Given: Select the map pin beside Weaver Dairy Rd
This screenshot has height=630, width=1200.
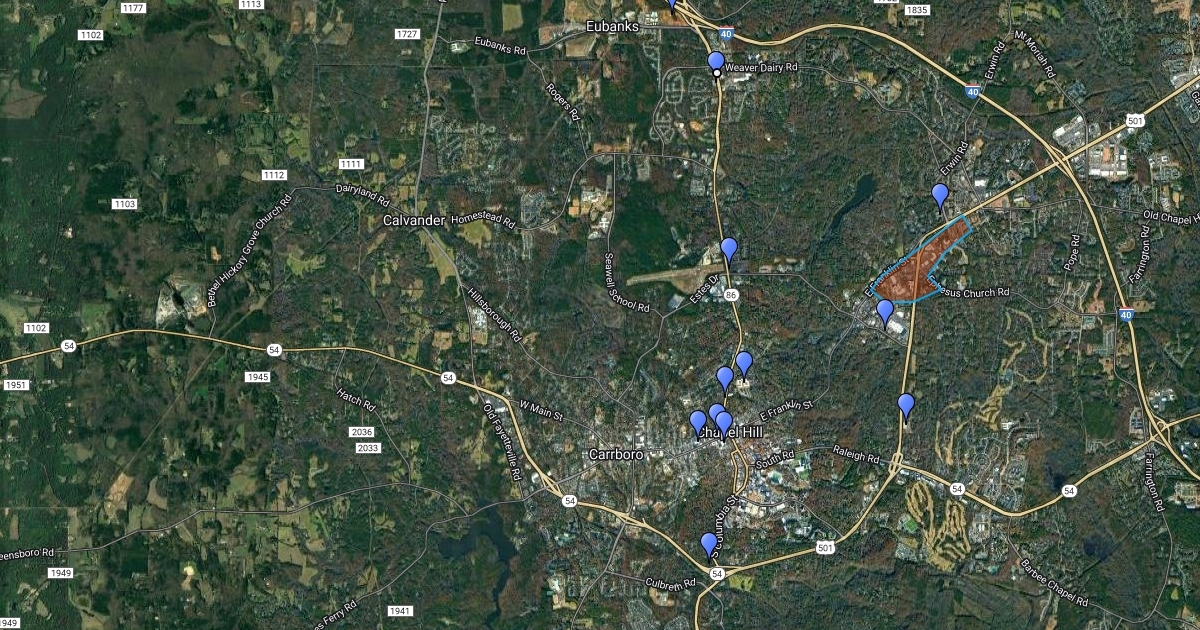Looking at the screenshot, I should [x=715, y=62].
